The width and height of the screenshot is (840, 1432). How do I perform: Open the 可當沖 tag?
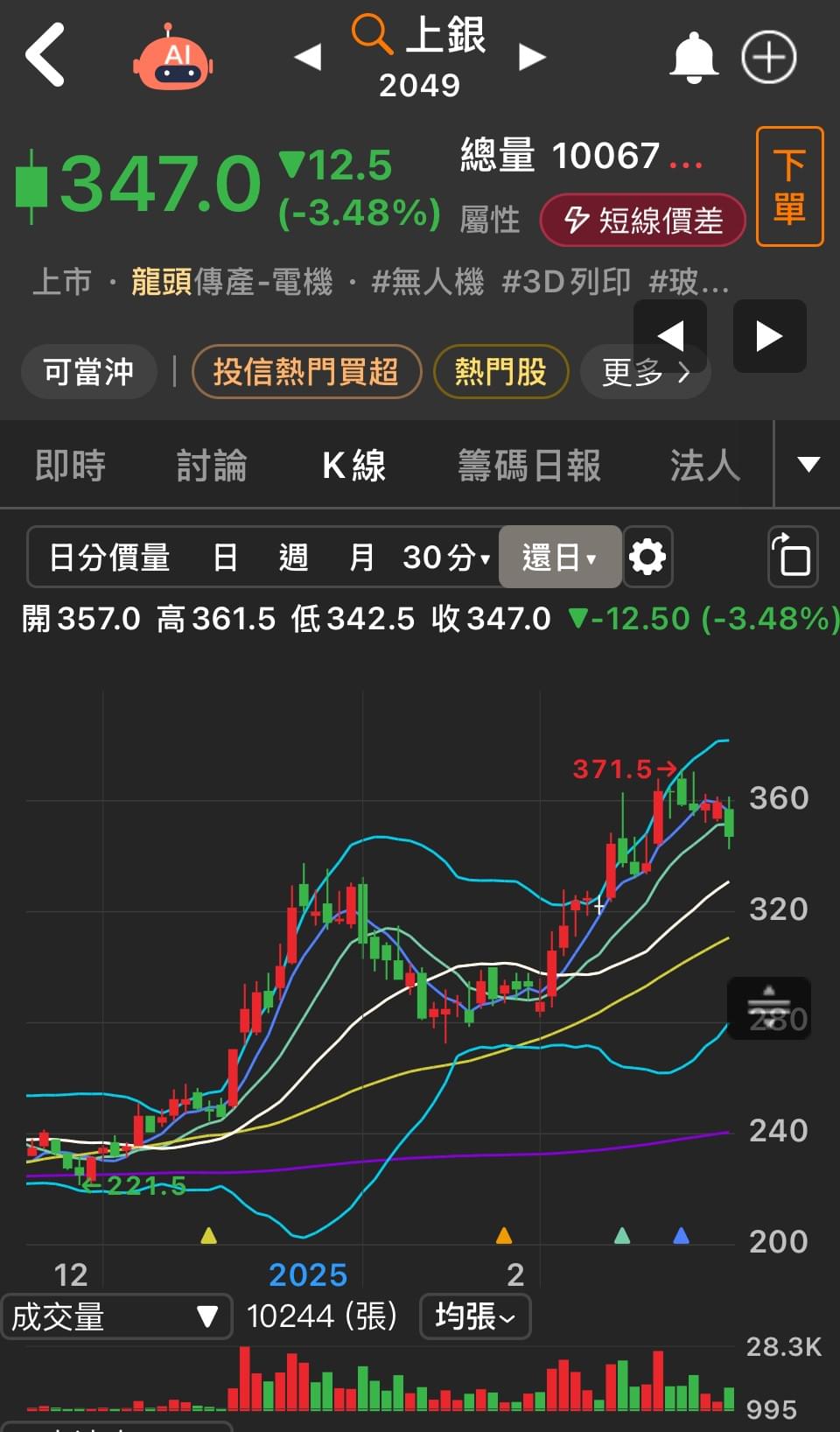(x=88, y=372)
